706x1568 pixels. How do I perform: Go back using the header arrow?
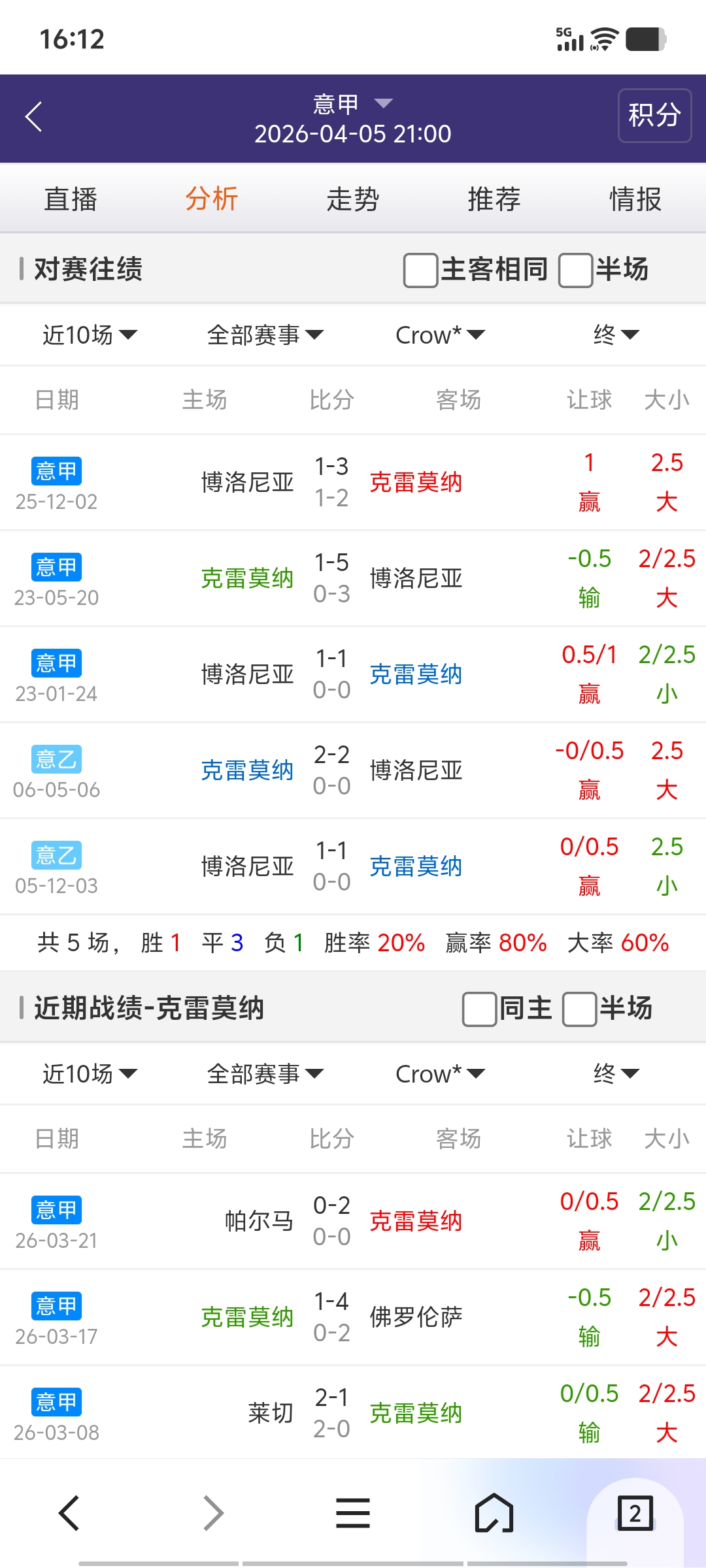pos(34,117)
